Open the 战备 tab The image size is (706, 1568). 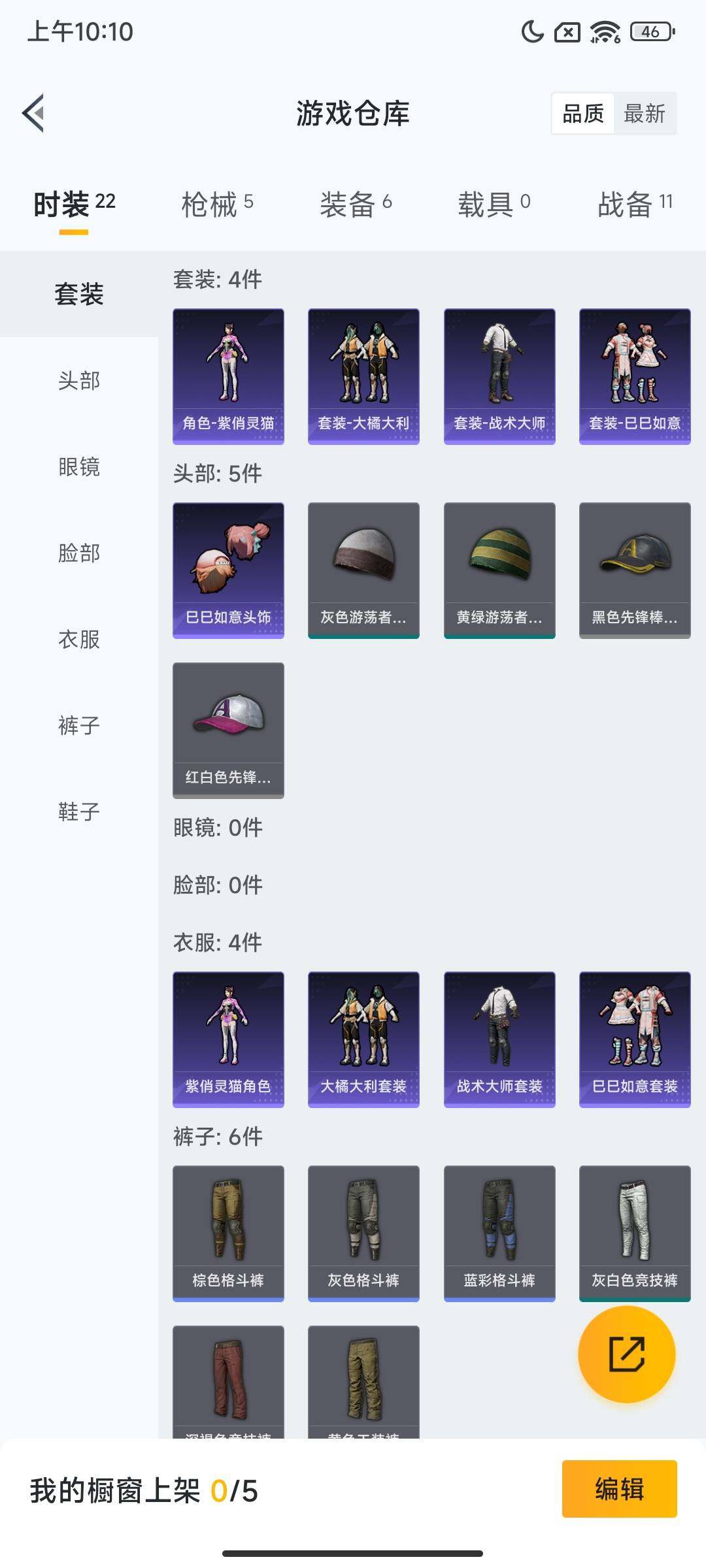(635, 204)
